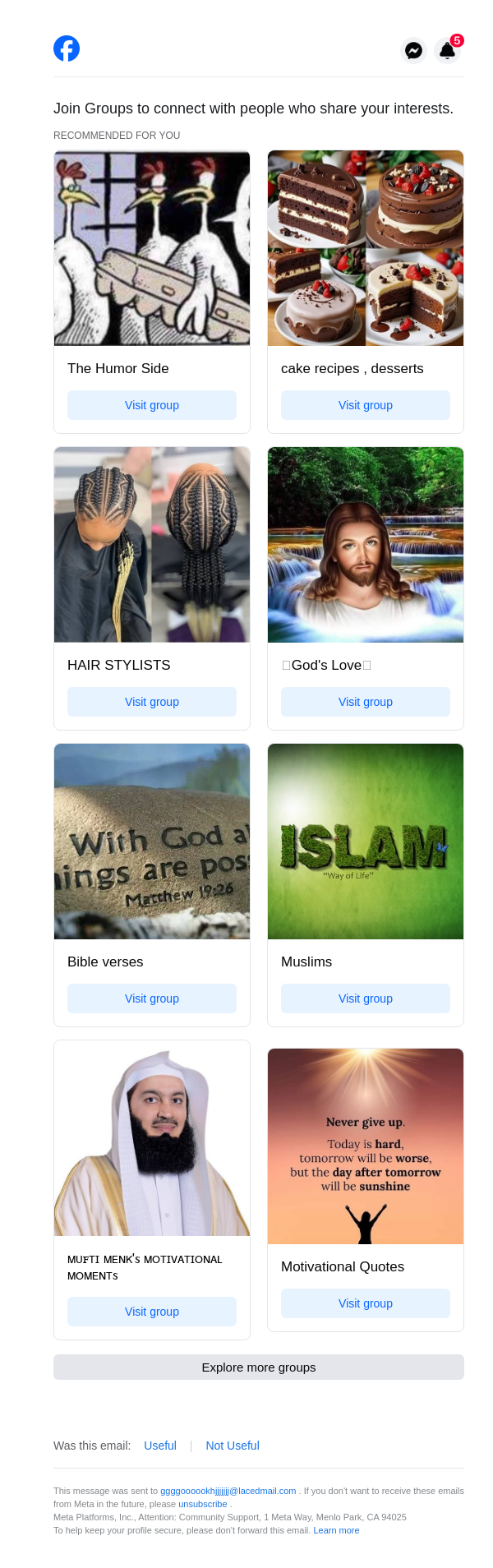
Task: Tap Visit group under Muslims
Action: (366, 998)
